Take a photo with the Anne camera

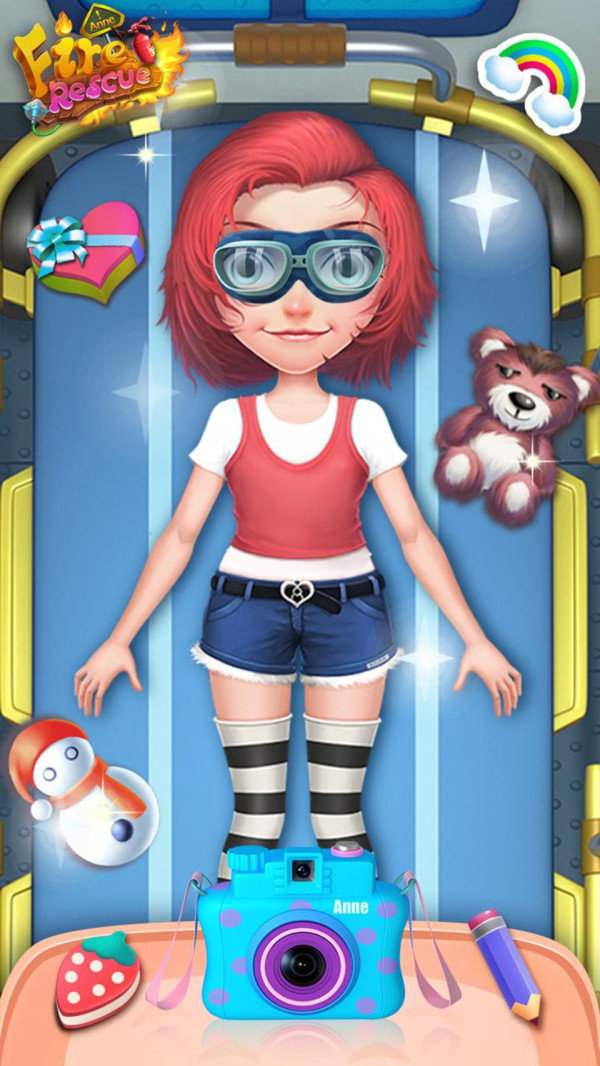[302, 935]
